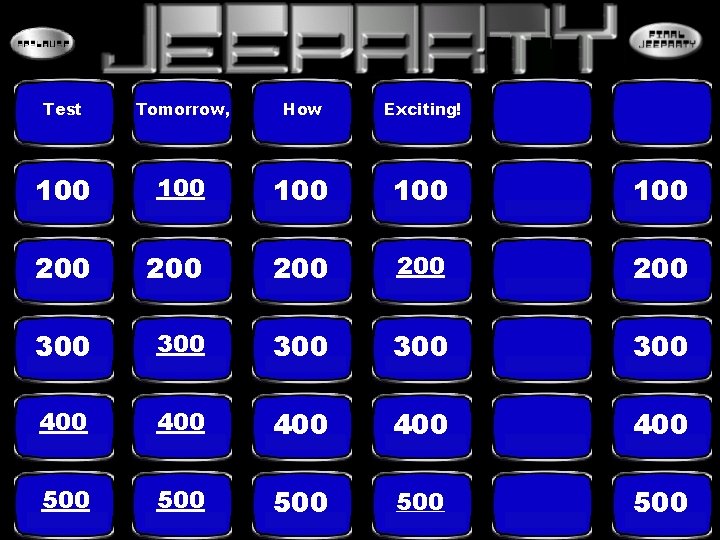Select the underlined 400 under Test
This screenshot has height=540, width=720.
(x=63, y=422)
